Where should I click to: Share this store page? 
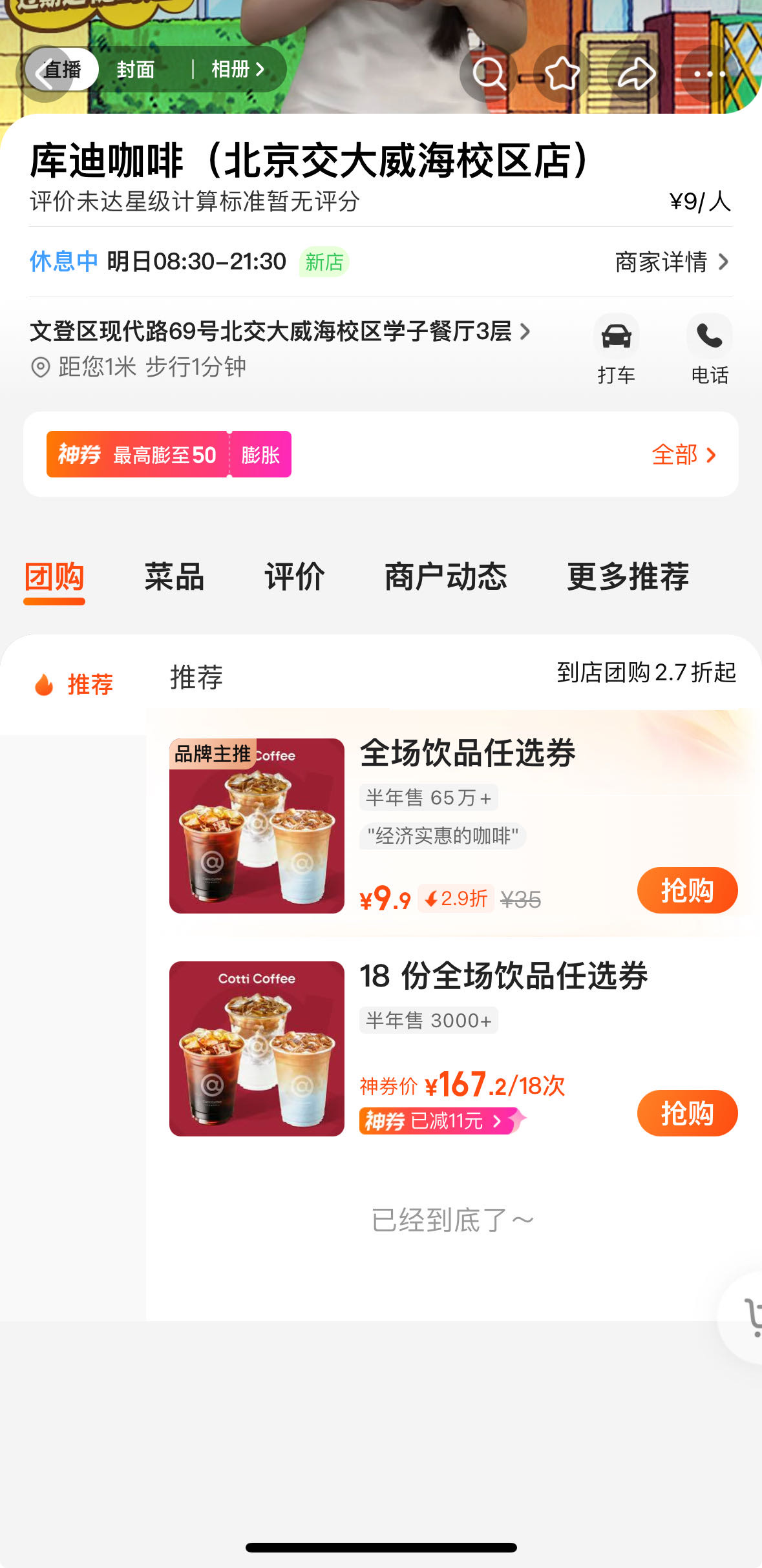tap(636, 73)
